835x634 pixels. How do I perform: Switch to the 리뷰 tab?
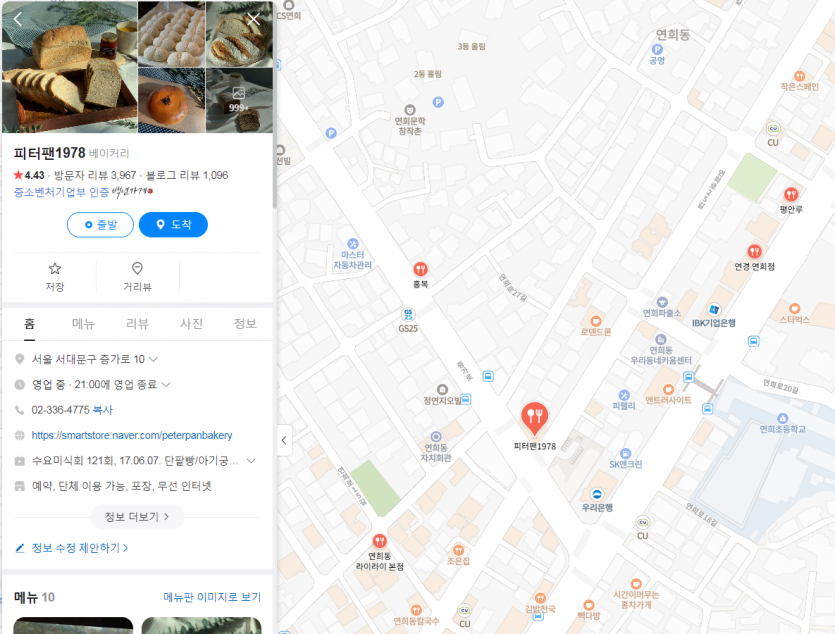pos(137,323)
